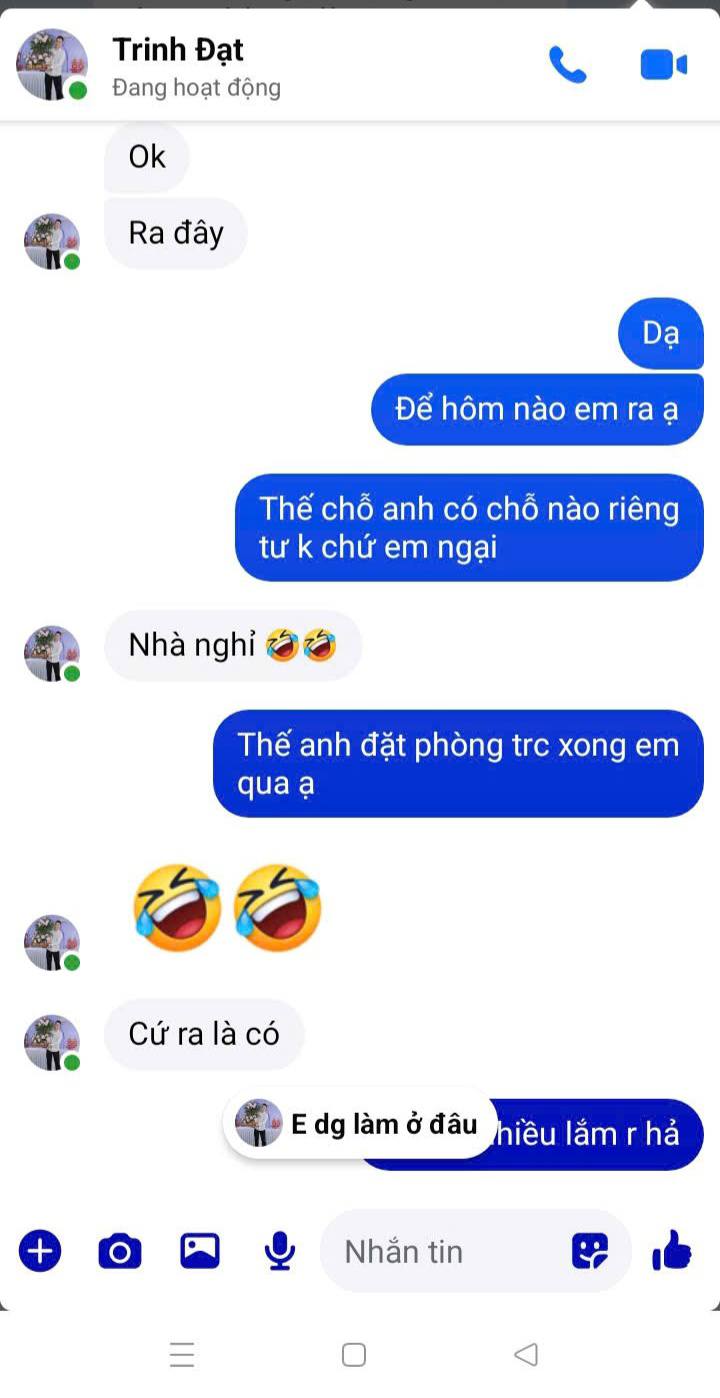Screen dimensions: 720x1398
Task: Send a thumbs-up like
Action: click(x=672, y=1250)
